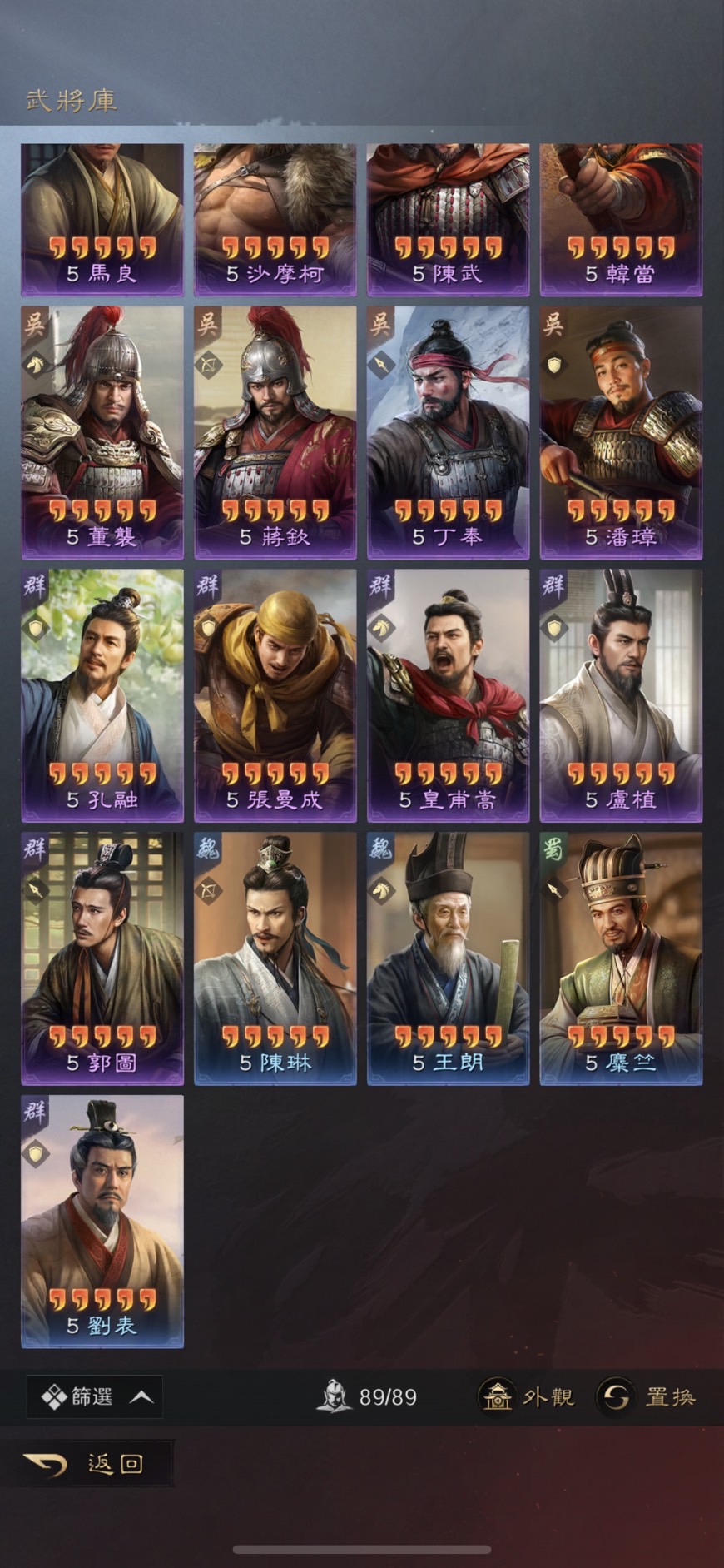724x1568 pixels.
Task: Open the 張曼成 general card
Action: coord(275,695)
